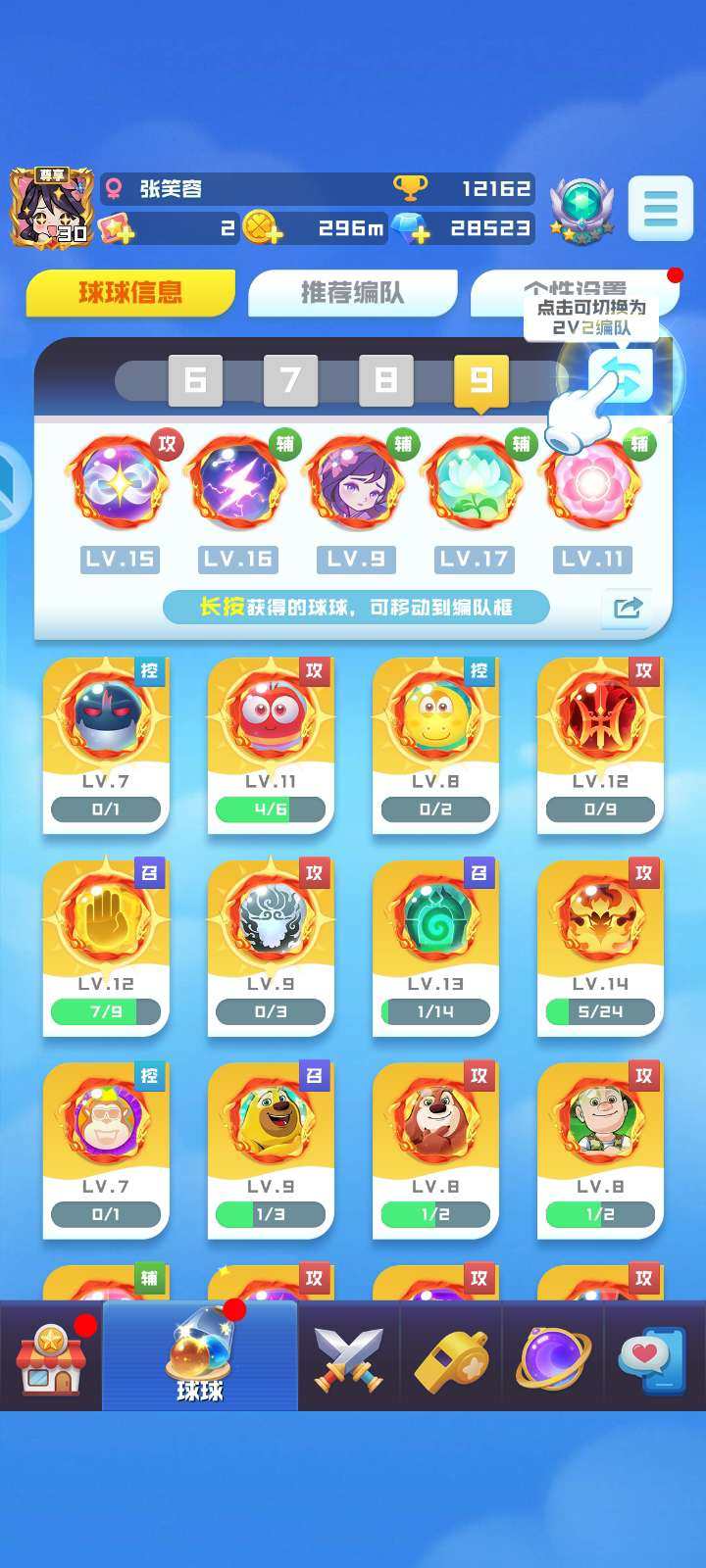The image size is (706, 1568).
Task: Open the shop tab in bottom bar
Action: click(51, 1358)
